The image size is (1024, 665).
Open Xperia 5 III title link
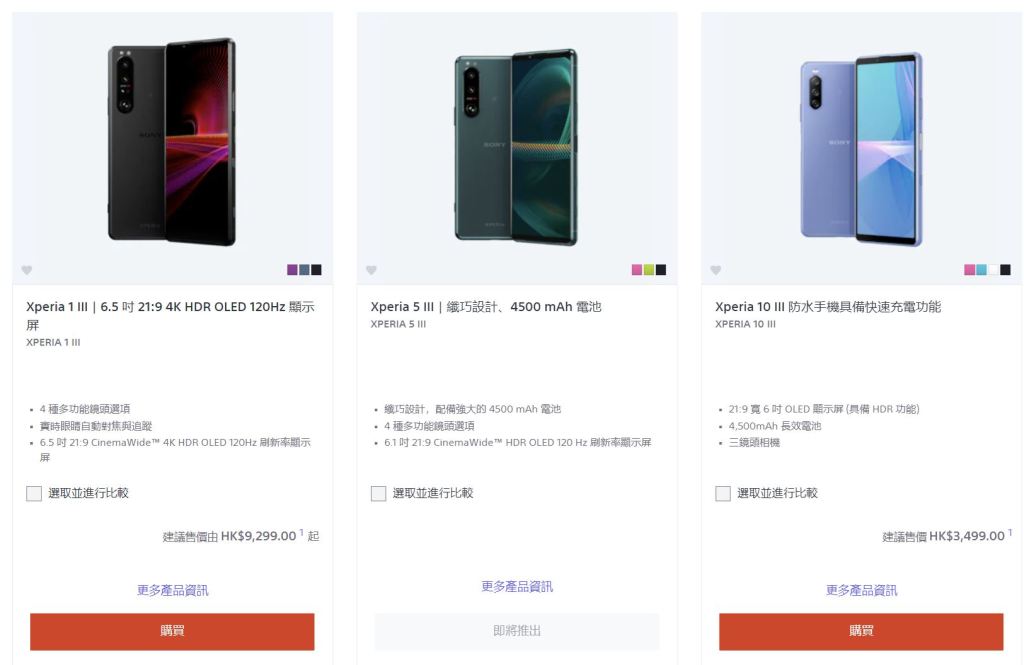tap(486, 307)
